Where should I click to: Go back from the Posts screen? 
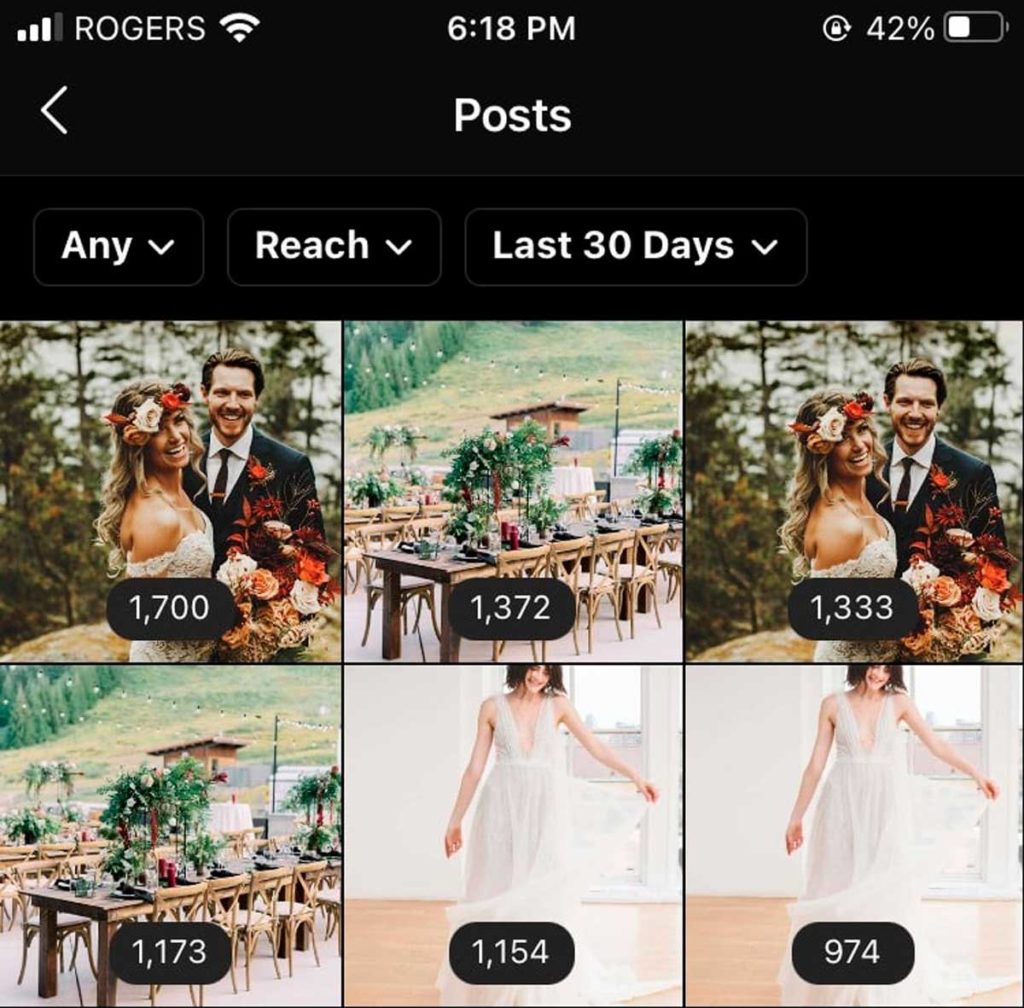tap(54, 110)
